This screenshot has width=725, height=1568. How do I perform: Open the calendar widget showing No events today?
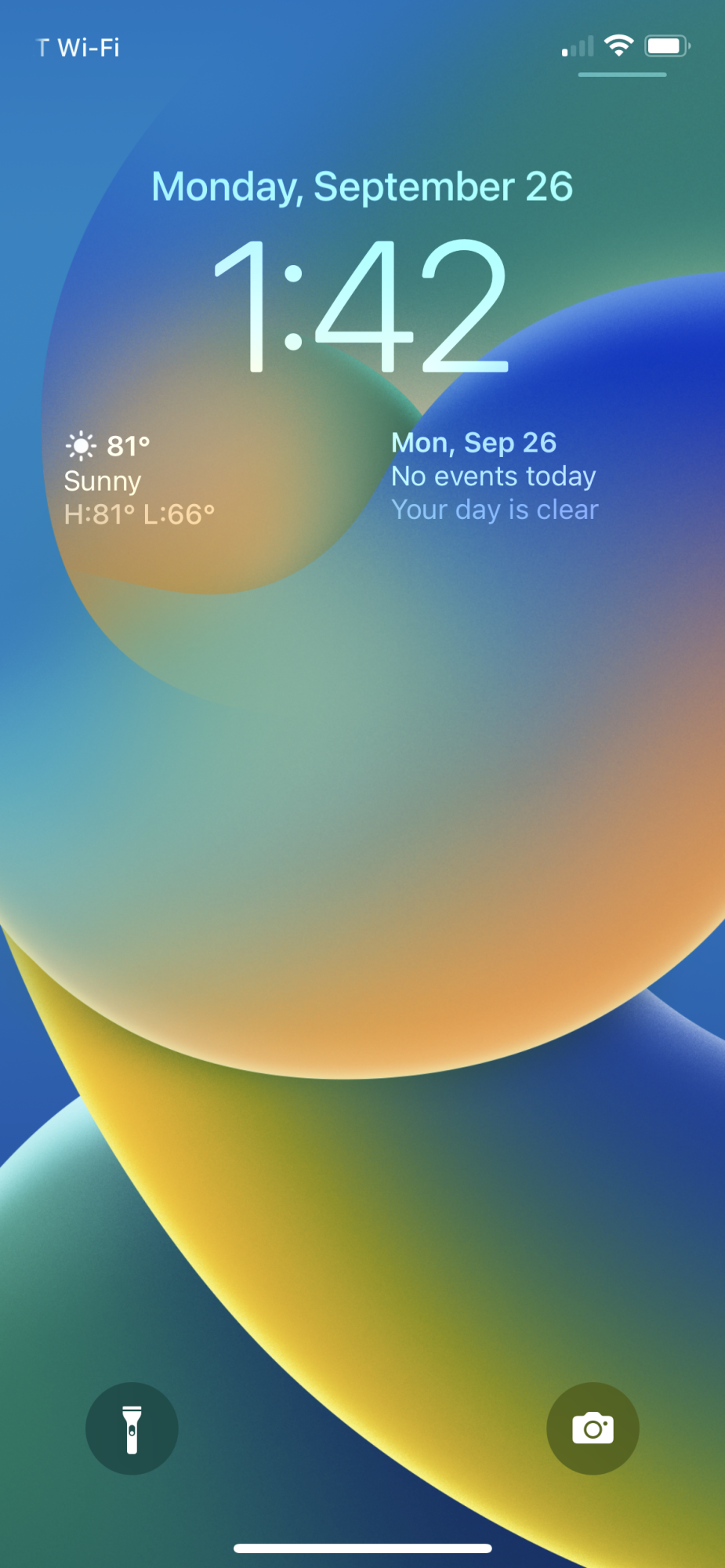coord(494,476)
